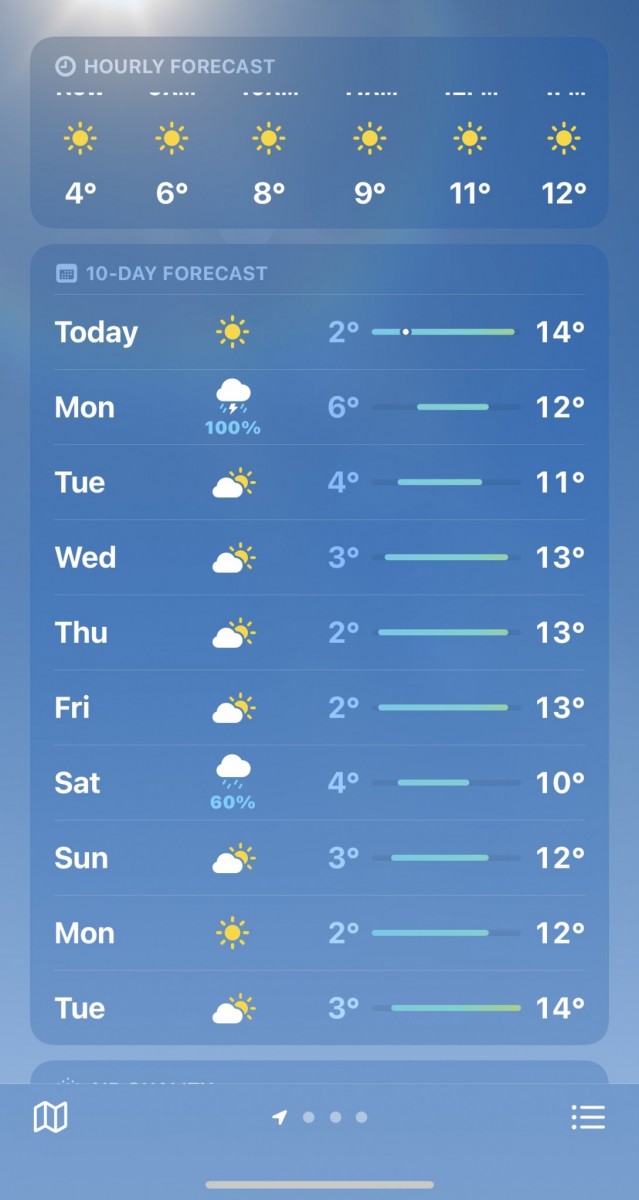This screenshot has width=639, height=1200.
Task: Open the Fri forecast row
Action: [x=319, y=708]
